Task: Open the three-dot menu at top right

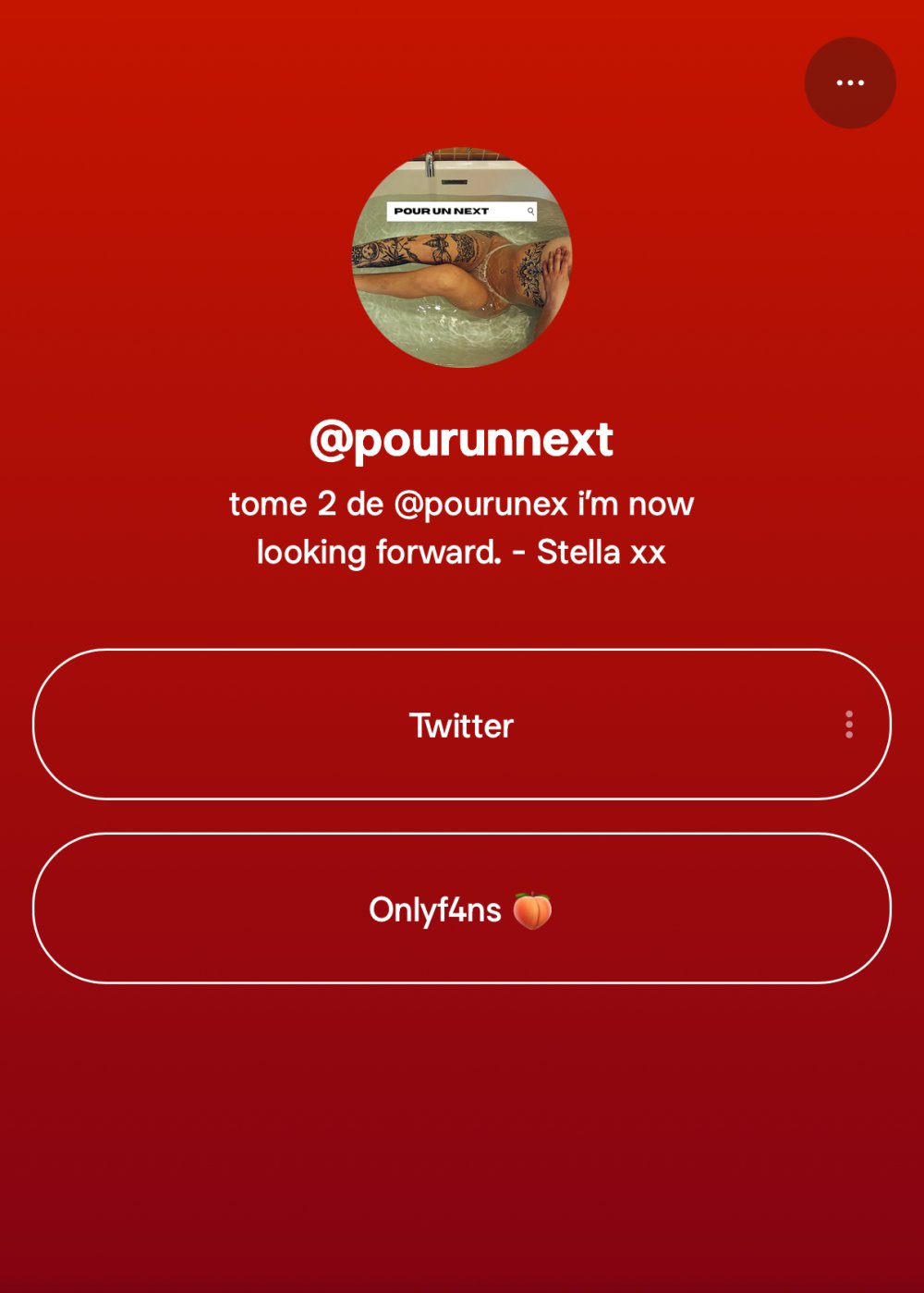Action: point(849,83)
